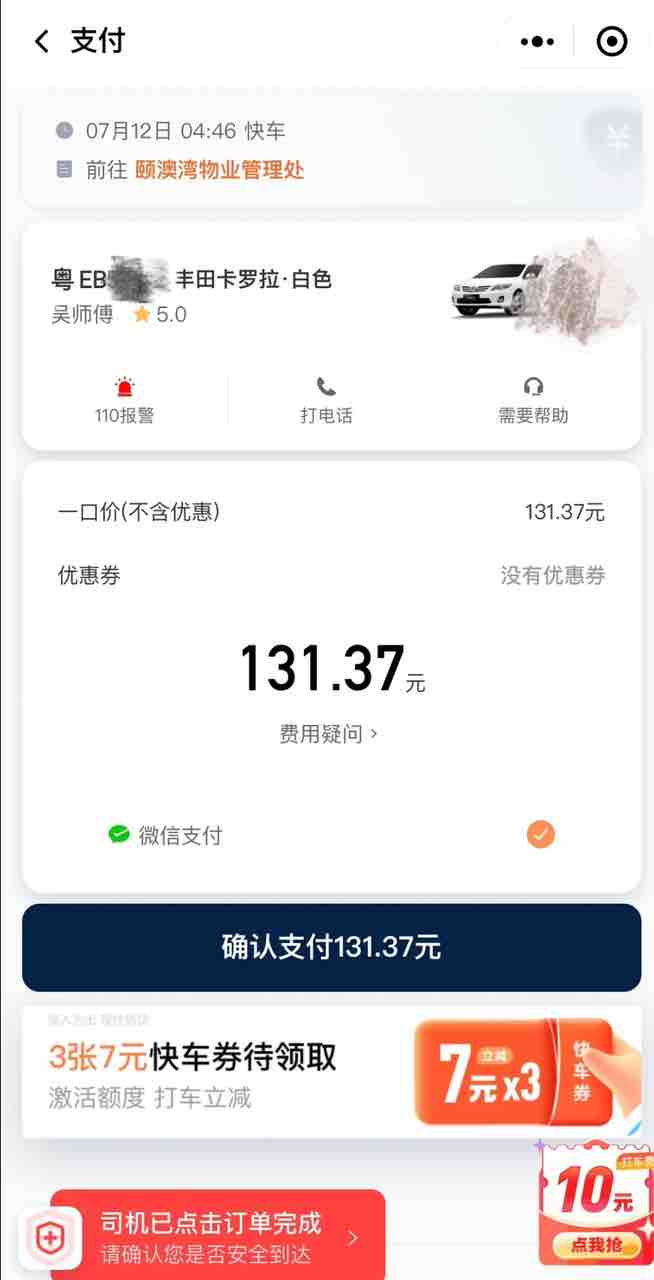The image size is (654, 1280).
Task: Tap 110报警 emergency button
Action: 125,401
